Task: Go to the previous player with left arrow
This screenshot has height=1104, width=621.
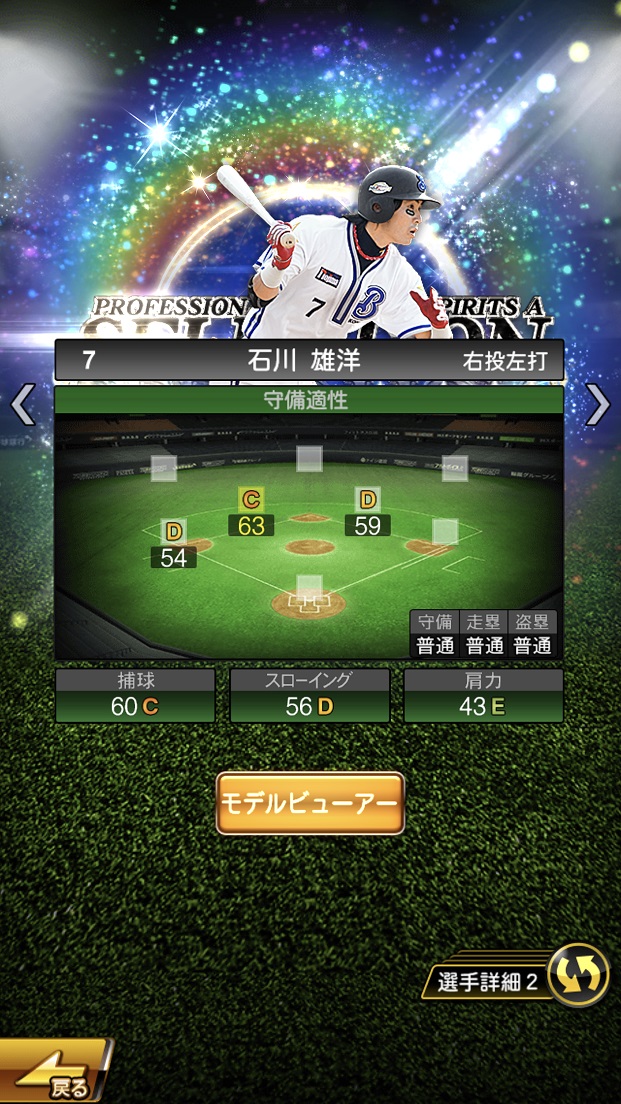Action: (22, 405)
